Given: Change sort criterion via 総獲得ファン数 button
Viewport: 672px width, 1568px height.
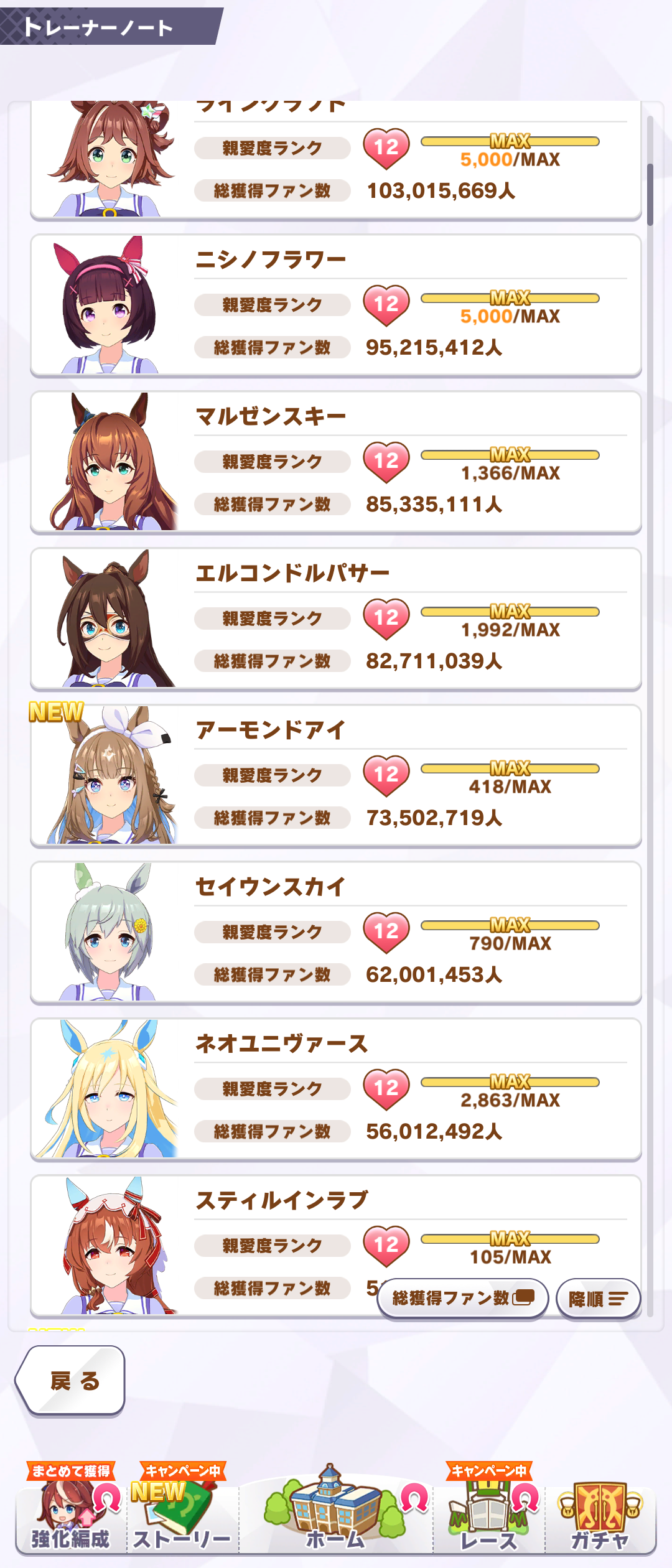Looking at the screenshot, I should point(462,1298).
